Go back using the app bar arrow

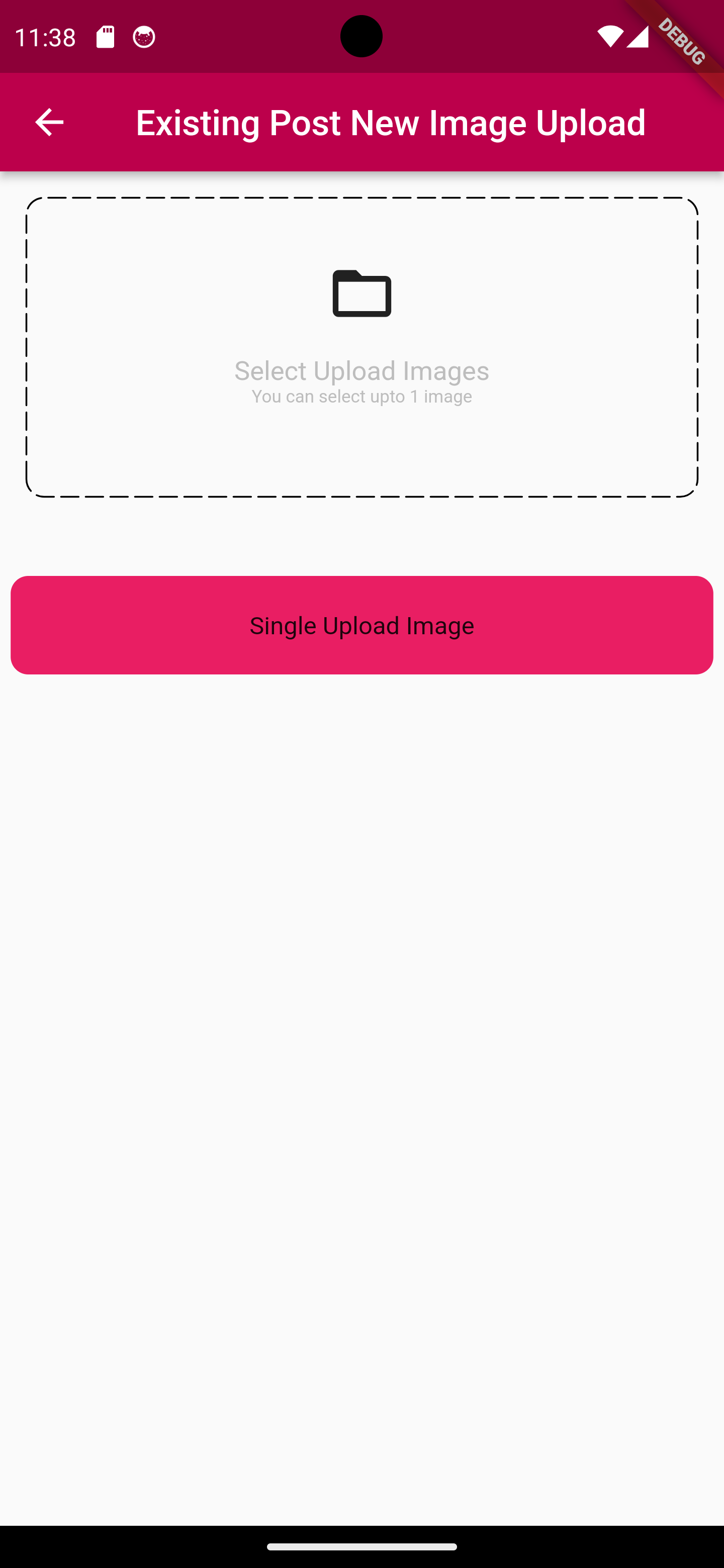(49, 122)
